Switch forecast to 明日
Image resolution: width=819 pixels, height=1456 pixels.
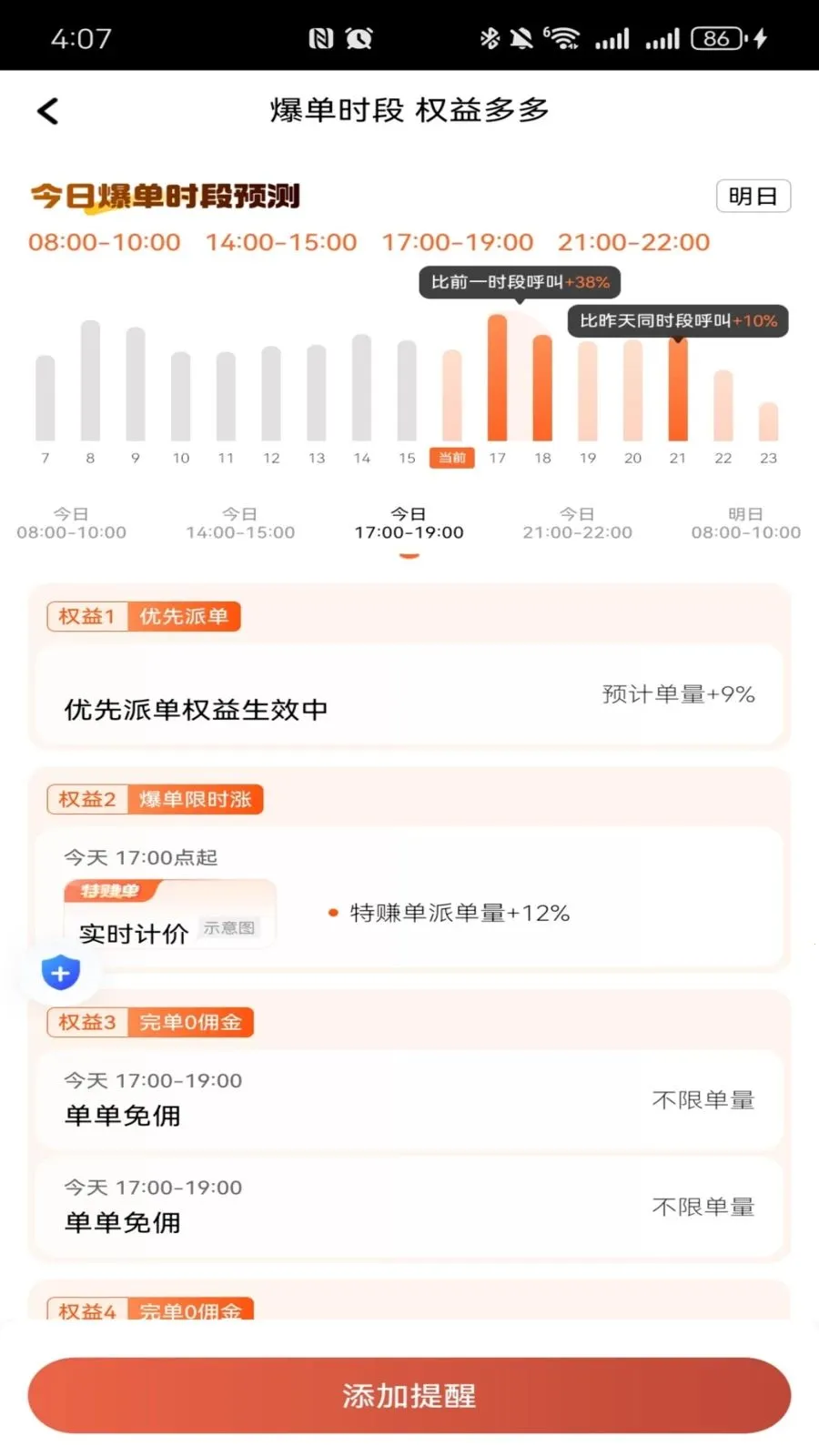click(753, 197)
